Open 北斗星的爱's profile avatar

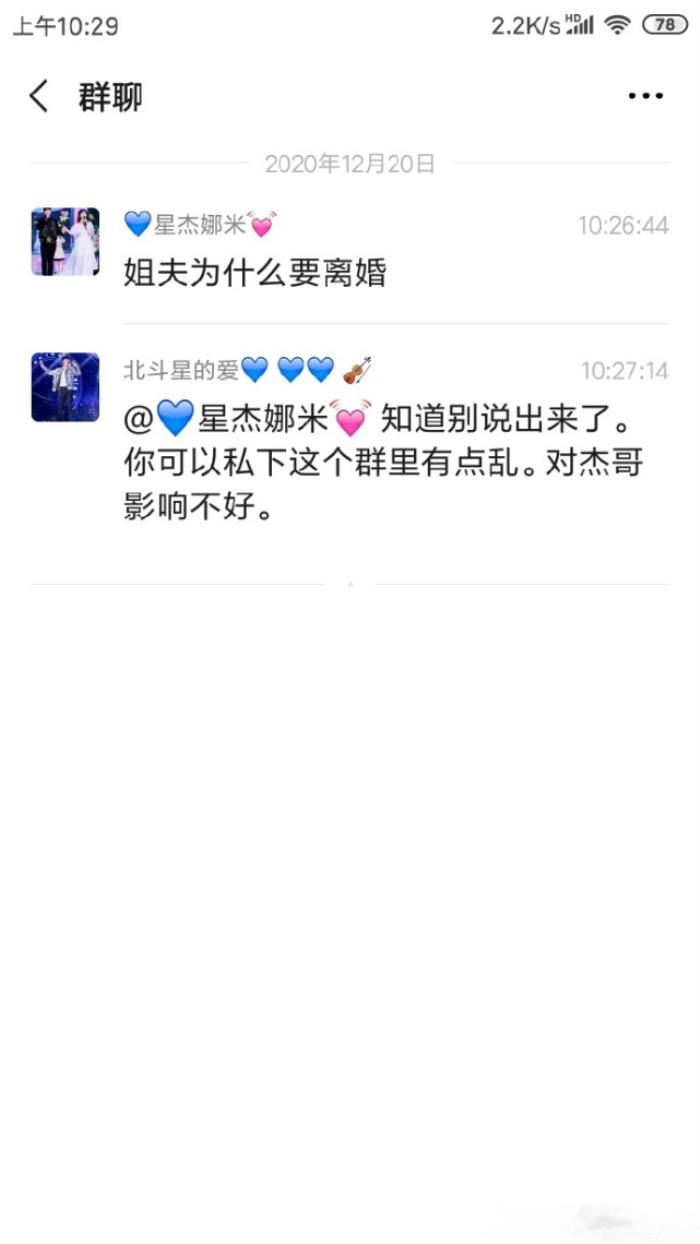[x=65, y=386]
